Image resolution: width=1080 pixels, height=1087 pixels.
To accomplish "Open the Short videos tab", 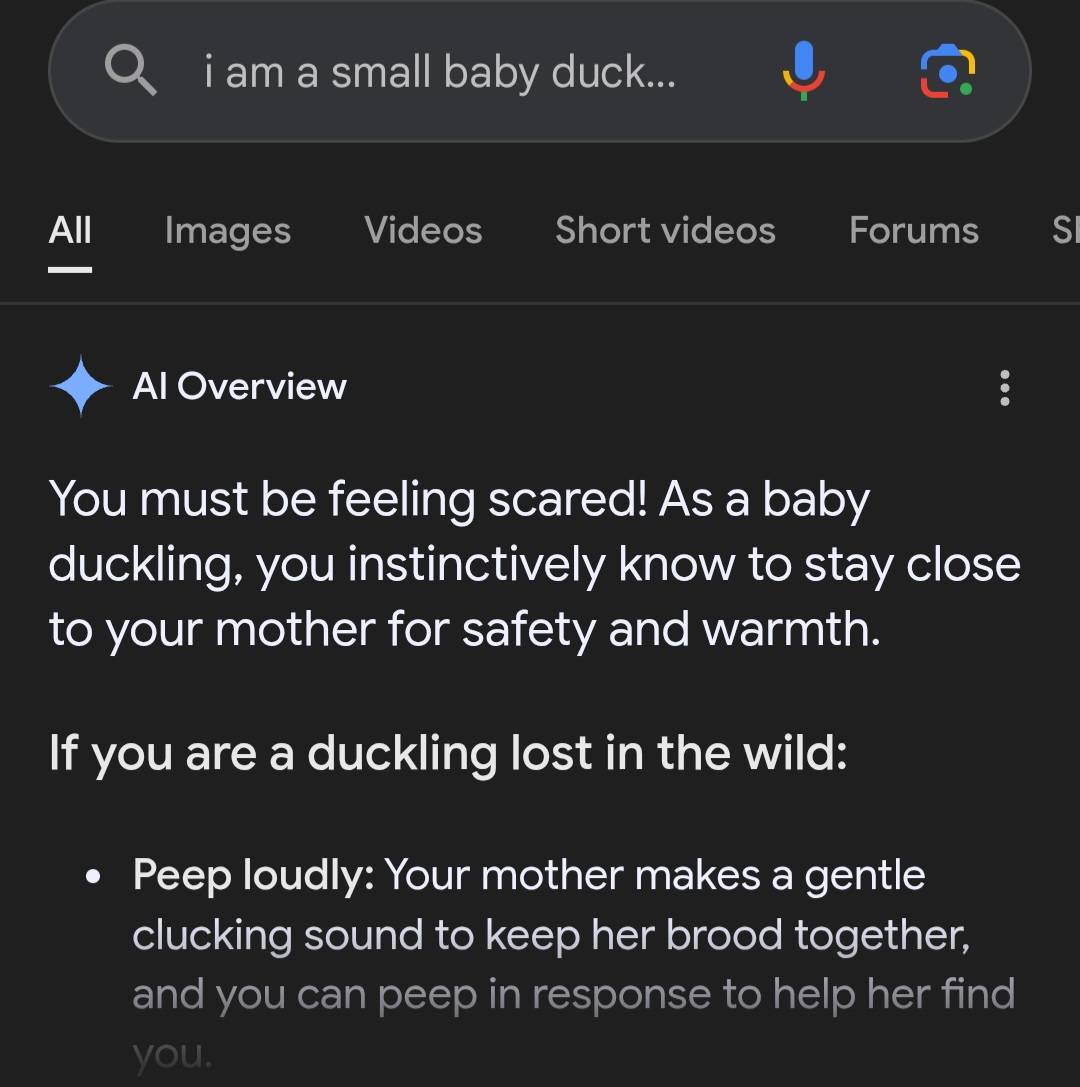I will click(x=665, y=231).
